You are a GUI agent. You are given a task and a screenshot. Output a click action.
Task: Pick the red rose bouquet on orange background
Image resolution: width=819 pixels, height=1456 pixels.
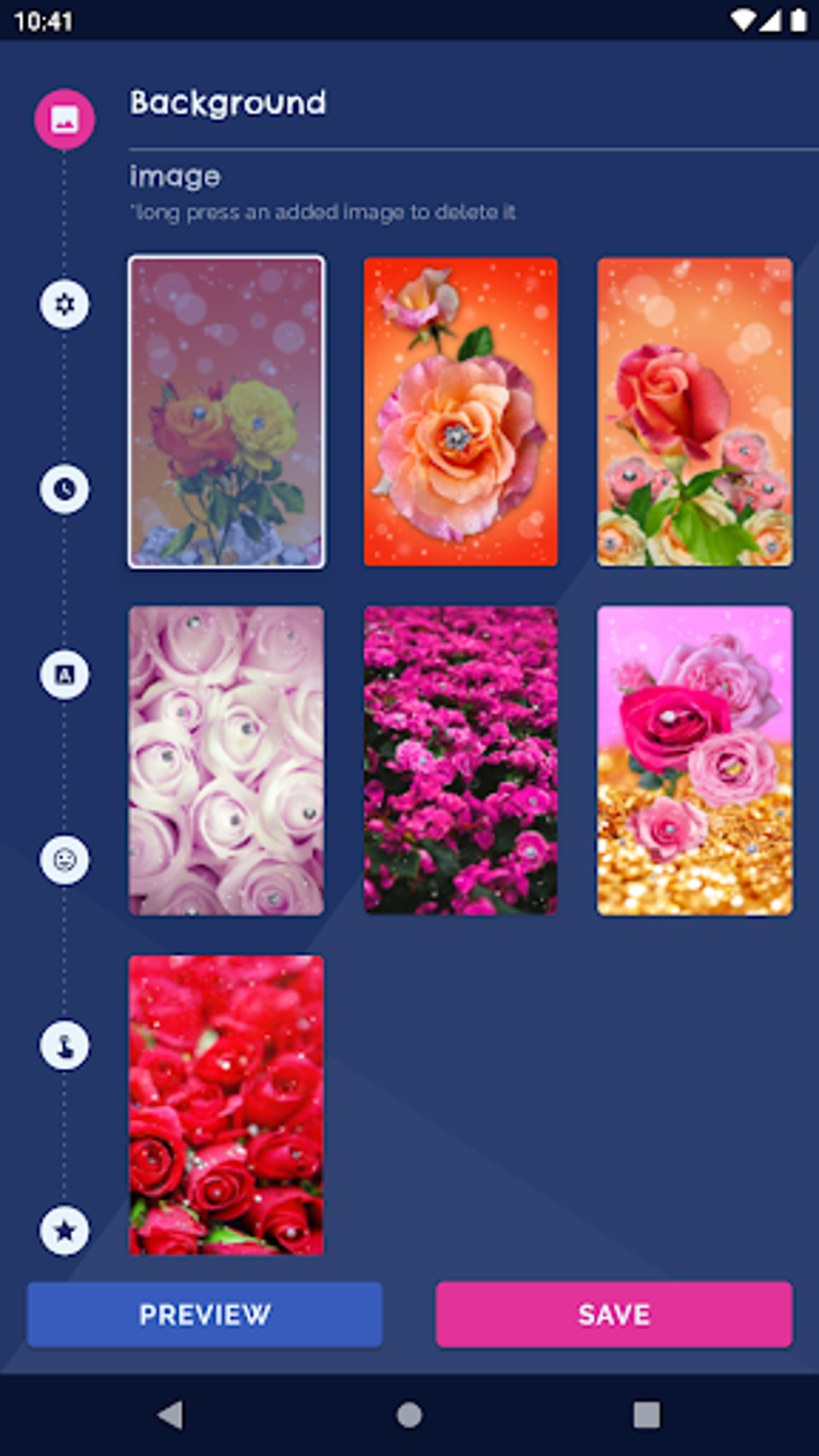[x=695, y=412]
